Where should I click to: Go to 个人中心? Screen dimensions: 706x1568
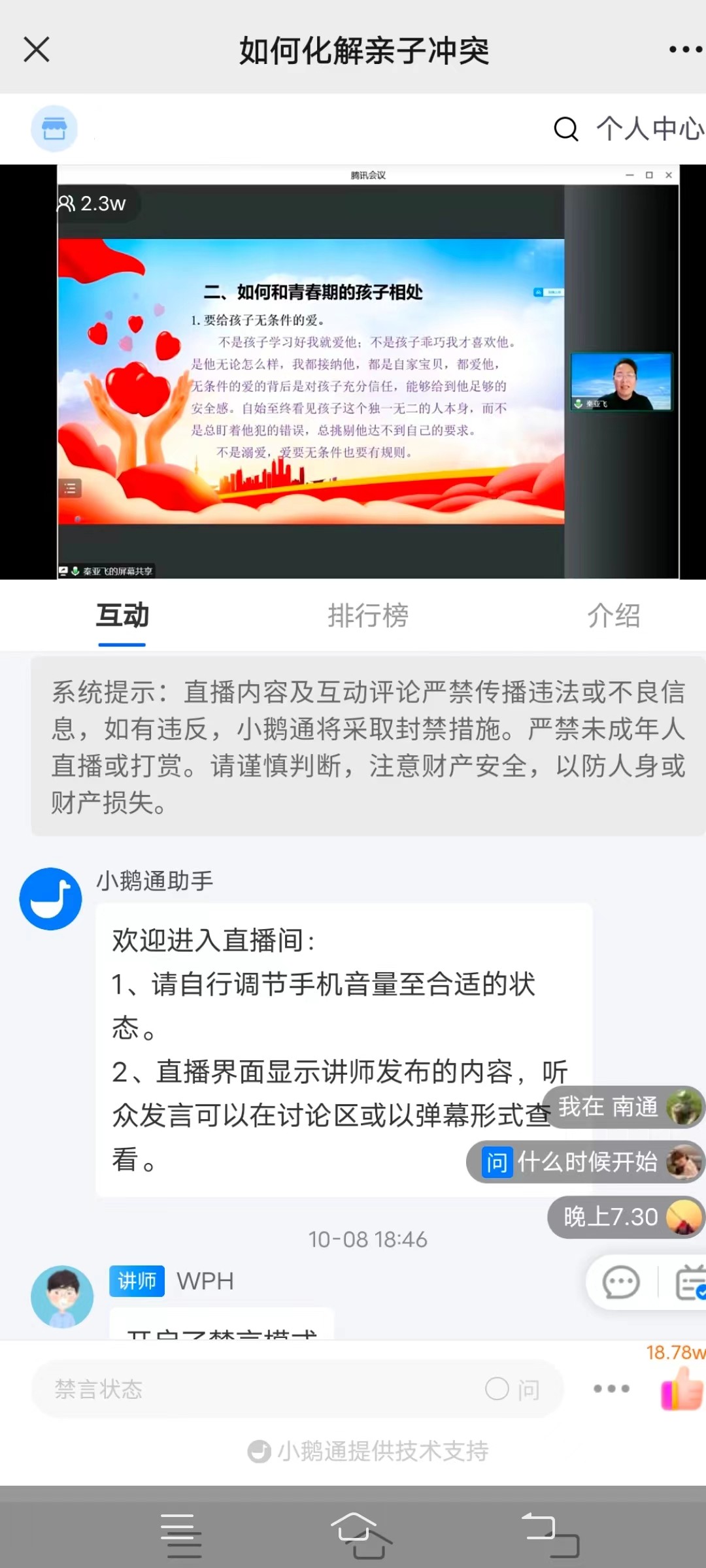tap(649, 129)
